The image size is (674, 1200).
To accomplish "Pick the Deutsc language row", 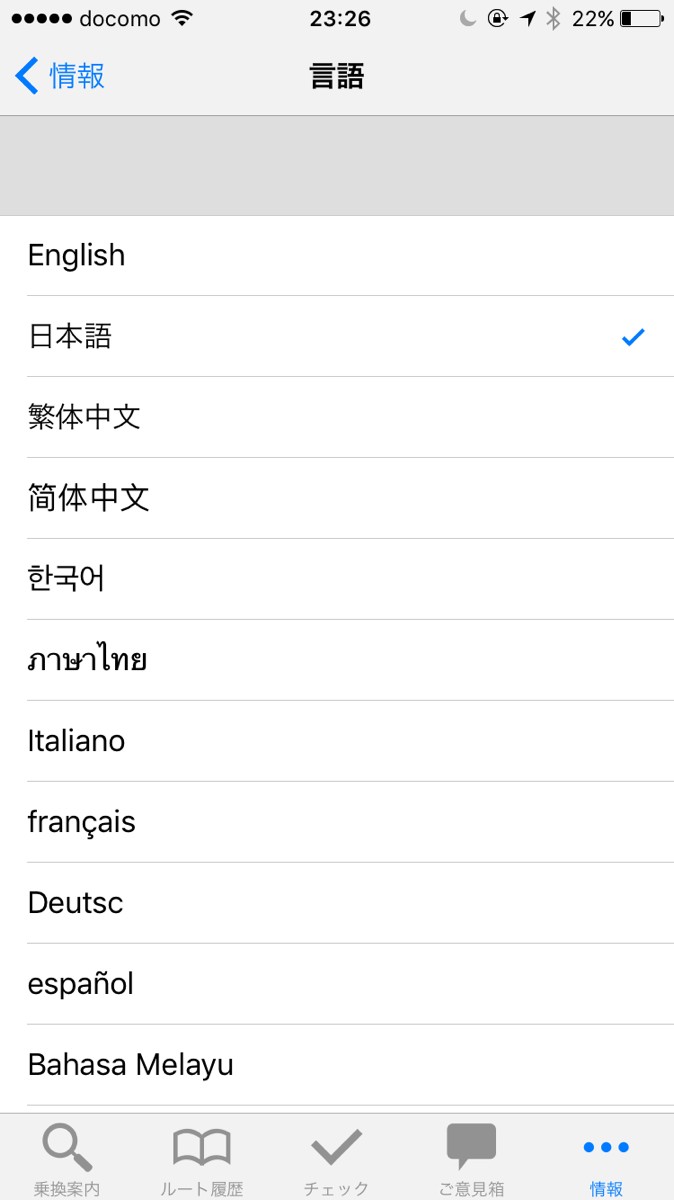I will coord(337,903).
